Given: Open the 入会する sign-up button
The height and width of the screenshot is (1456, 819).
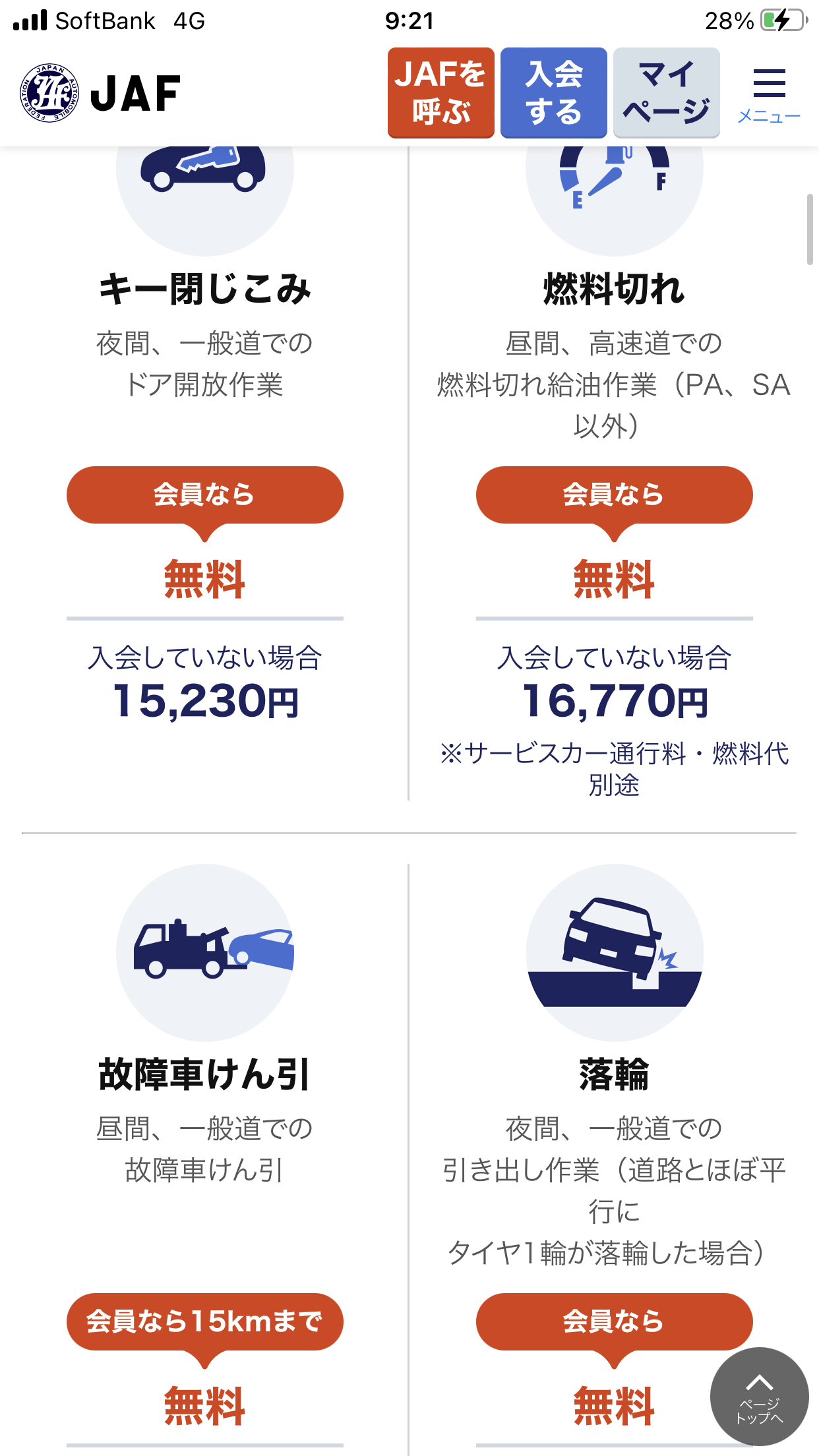Looking at the screenshot, I should click(553, 92).
